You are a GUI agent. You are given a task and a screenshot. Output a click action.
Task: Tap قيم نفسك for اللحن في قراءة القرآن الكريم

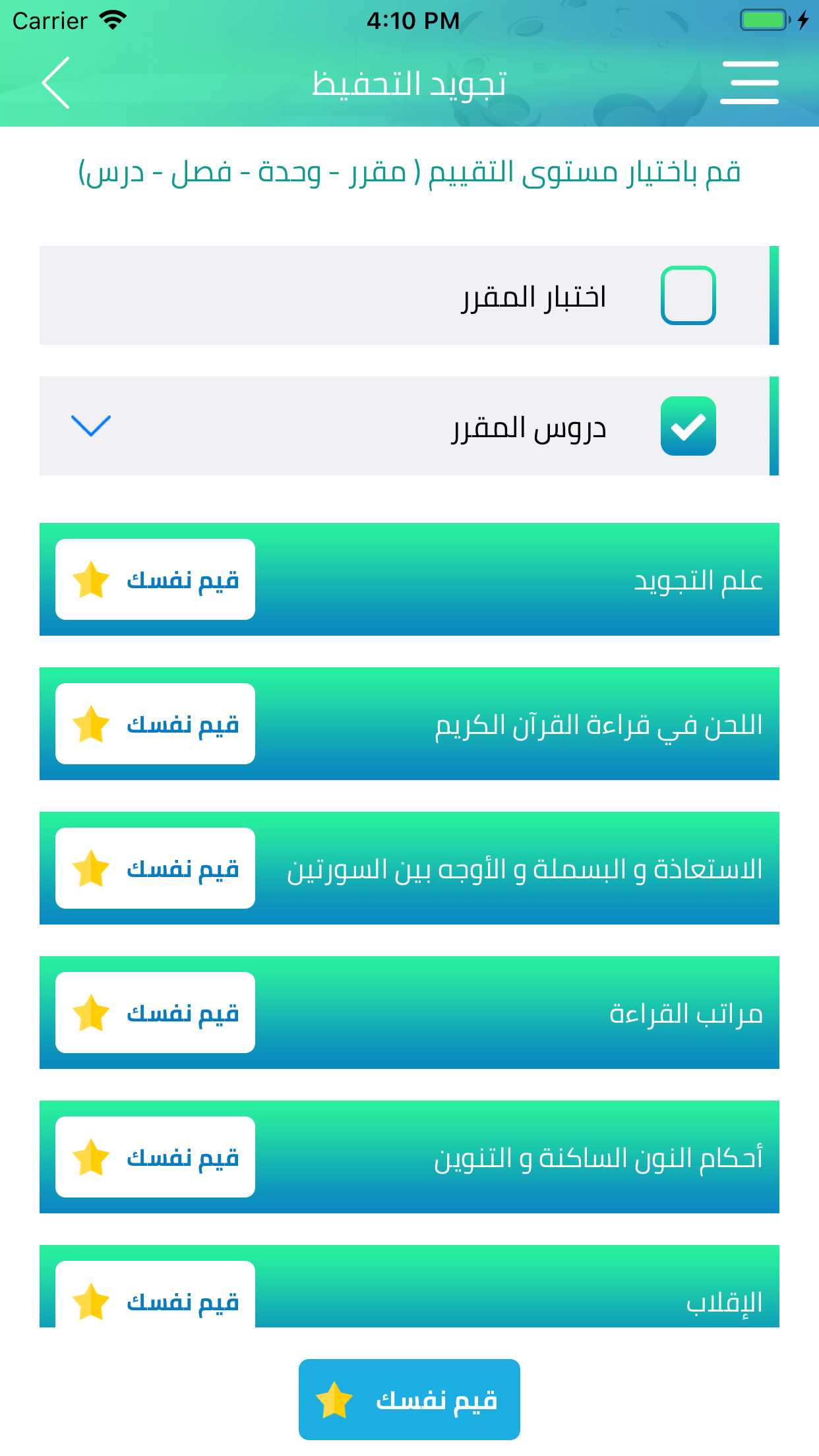click(155, 724)
